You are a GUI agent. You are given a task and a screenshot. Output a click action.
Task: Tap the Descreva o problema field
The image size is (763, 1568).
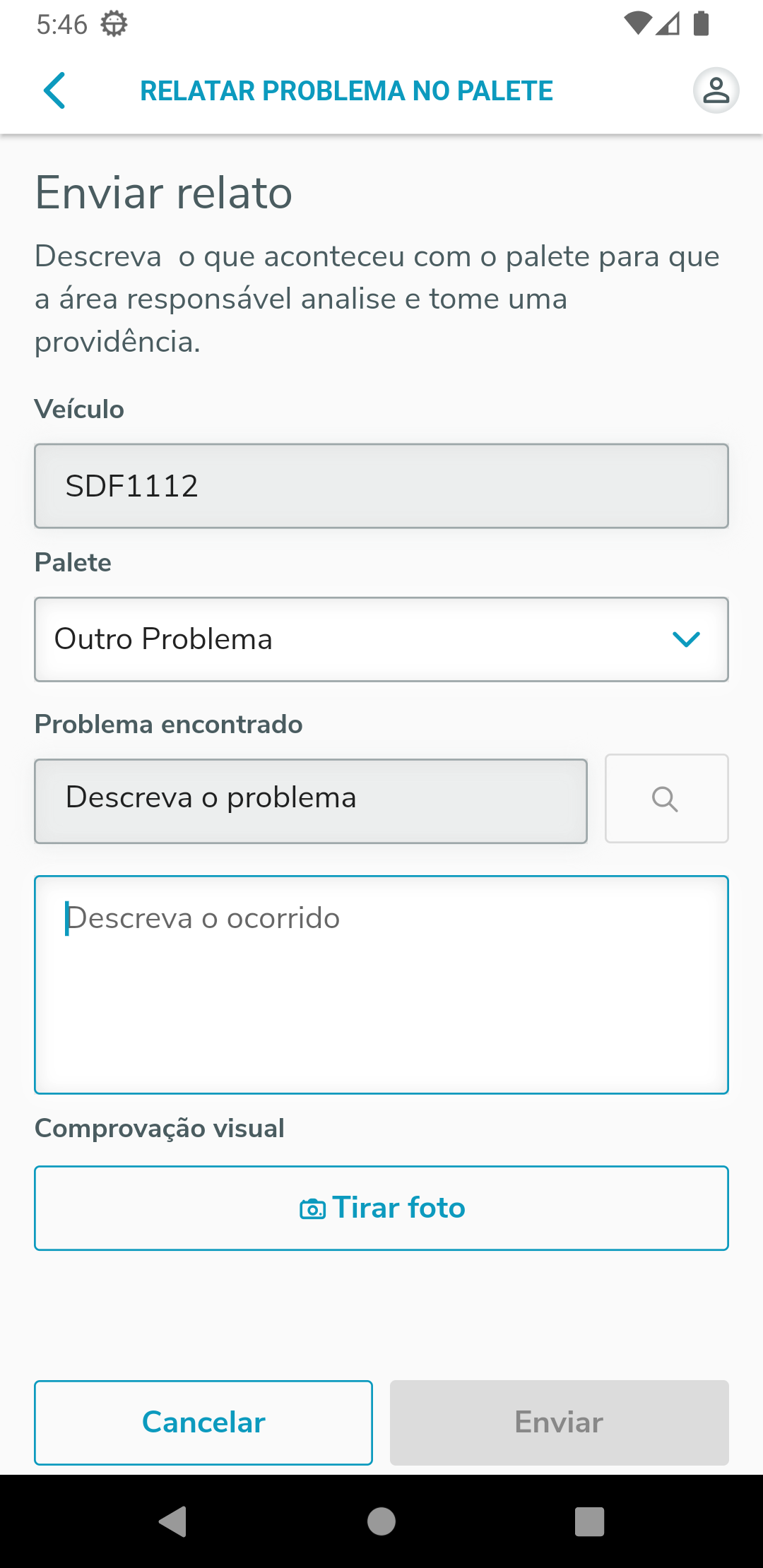click(x=311, y=801)
